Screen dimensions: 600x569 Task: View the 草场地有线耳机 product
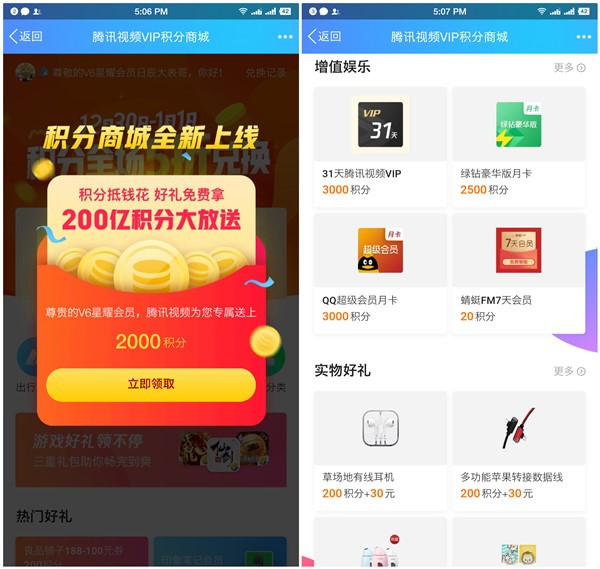point(380,445)
